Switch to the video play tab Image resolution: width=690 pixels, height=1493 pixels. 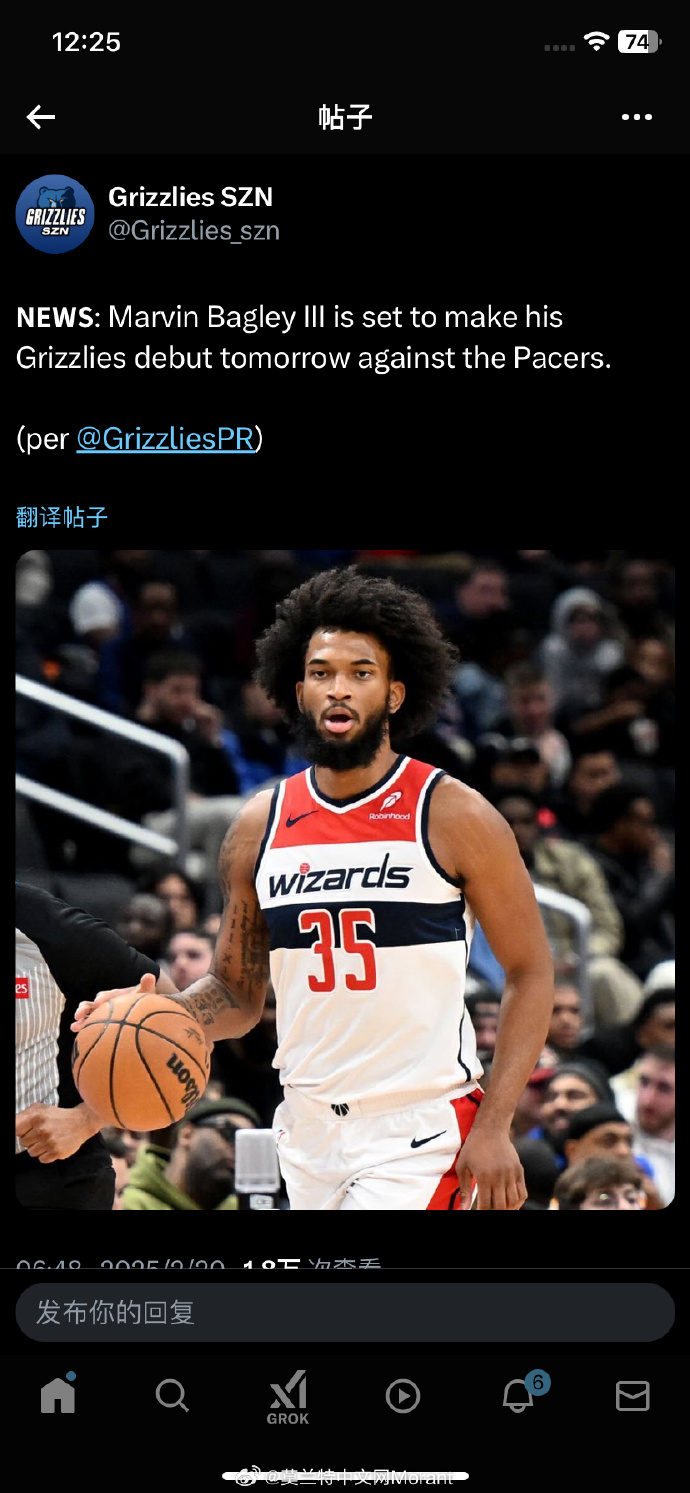pyautogui.click(x=403, y=1395)
